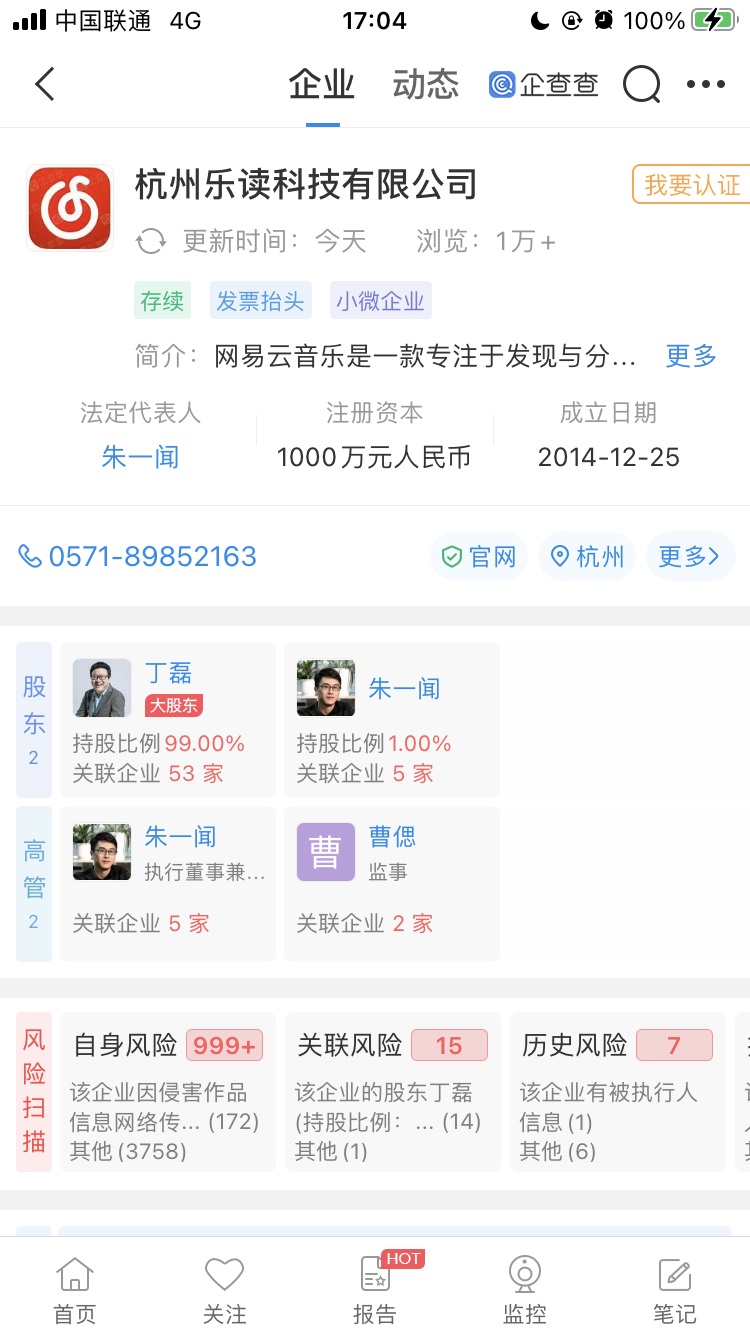Open the 杭州 location chip
Viewport: 750px width, 1334px height.
coord(588,557)
